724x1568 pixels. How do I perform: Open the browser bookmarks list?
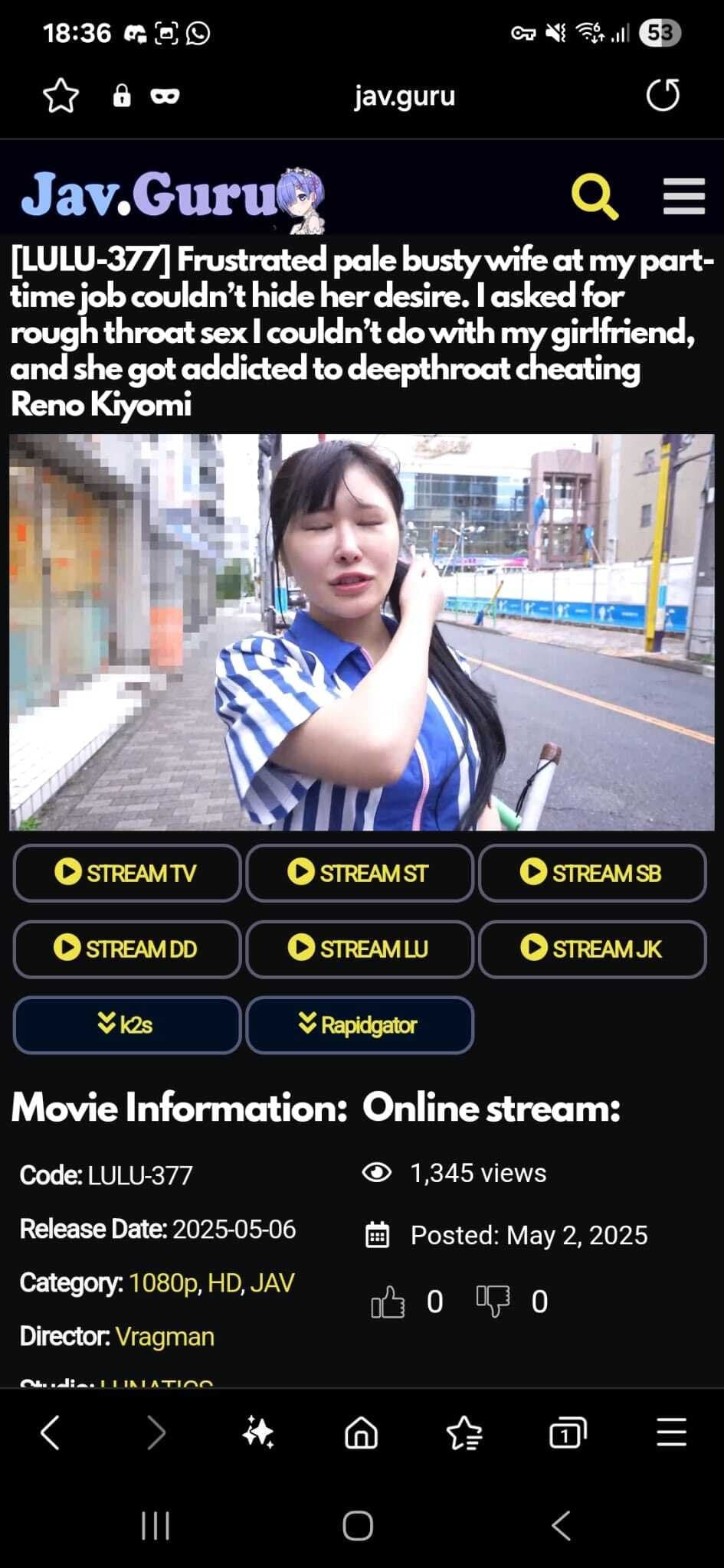coord(464,1432)
